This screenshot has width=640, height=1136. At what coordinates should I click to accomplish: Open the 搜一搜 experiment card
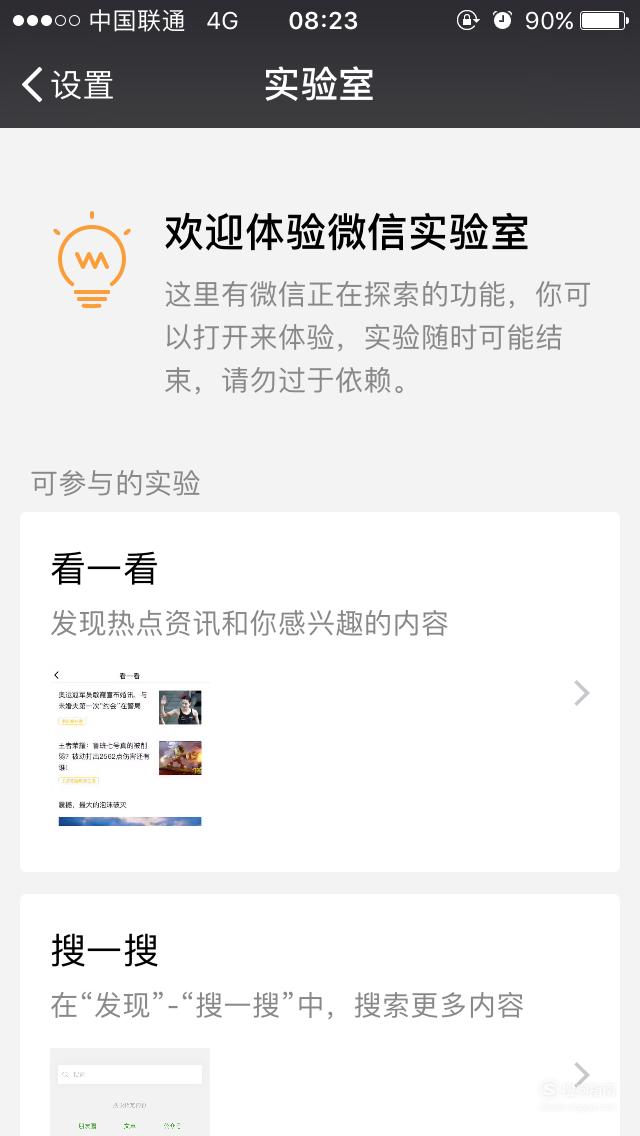pyautogui.click(x=320, y=1015)
